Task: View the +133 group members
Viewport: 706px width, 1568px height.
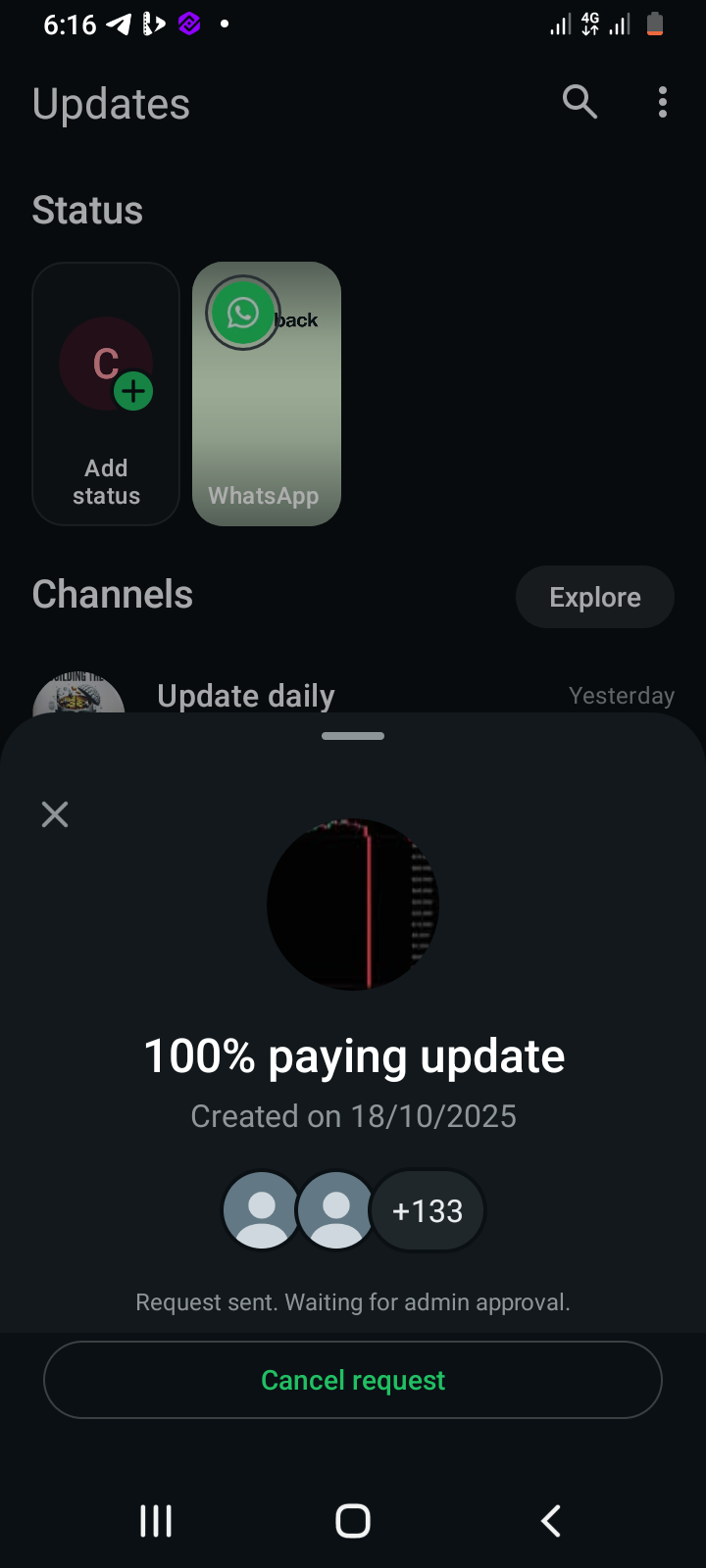Action: pyautogui.click(x=428, y=1211)
